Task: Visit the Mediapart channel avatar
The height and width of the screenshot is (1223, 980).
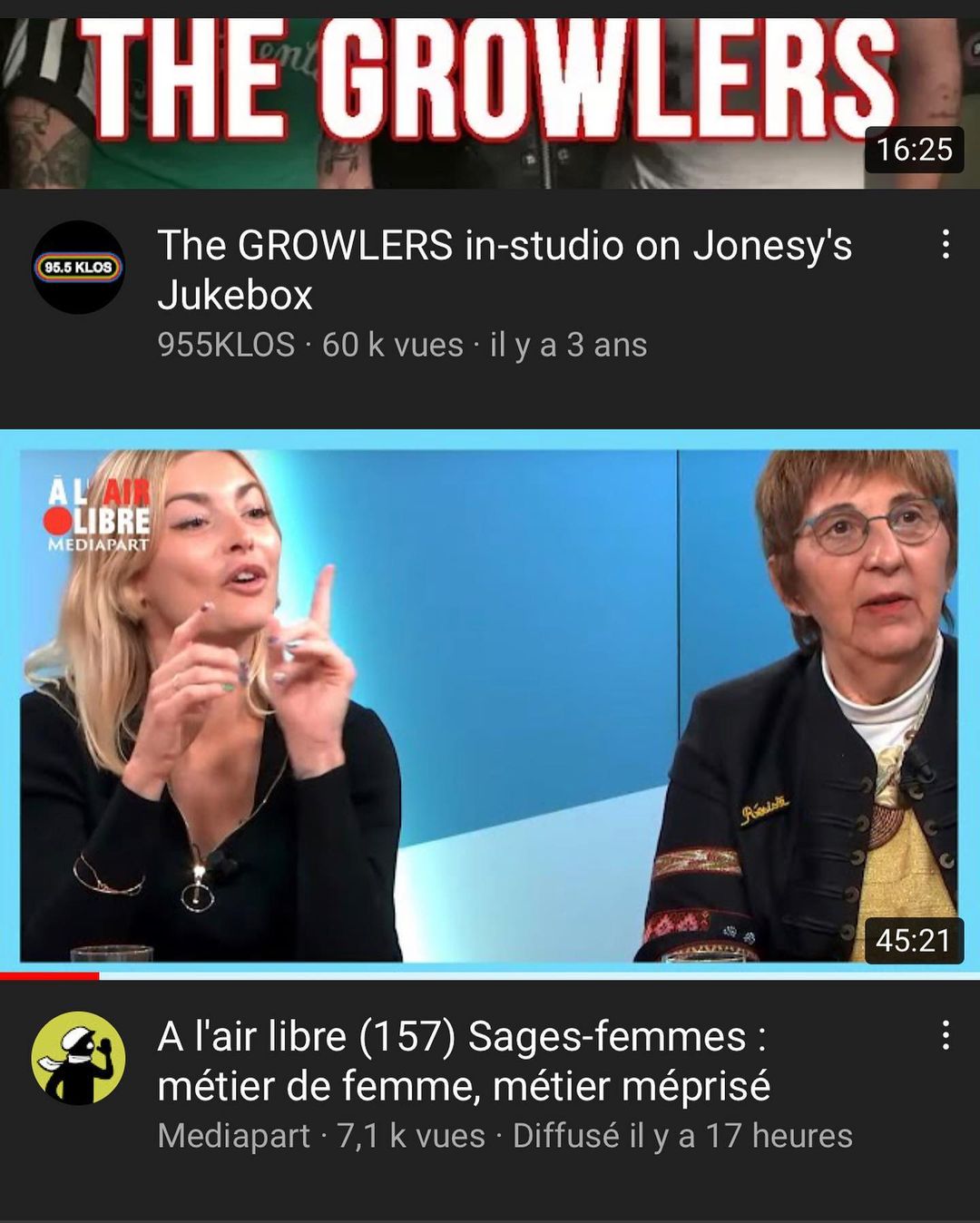Action: click(78, 1058)
